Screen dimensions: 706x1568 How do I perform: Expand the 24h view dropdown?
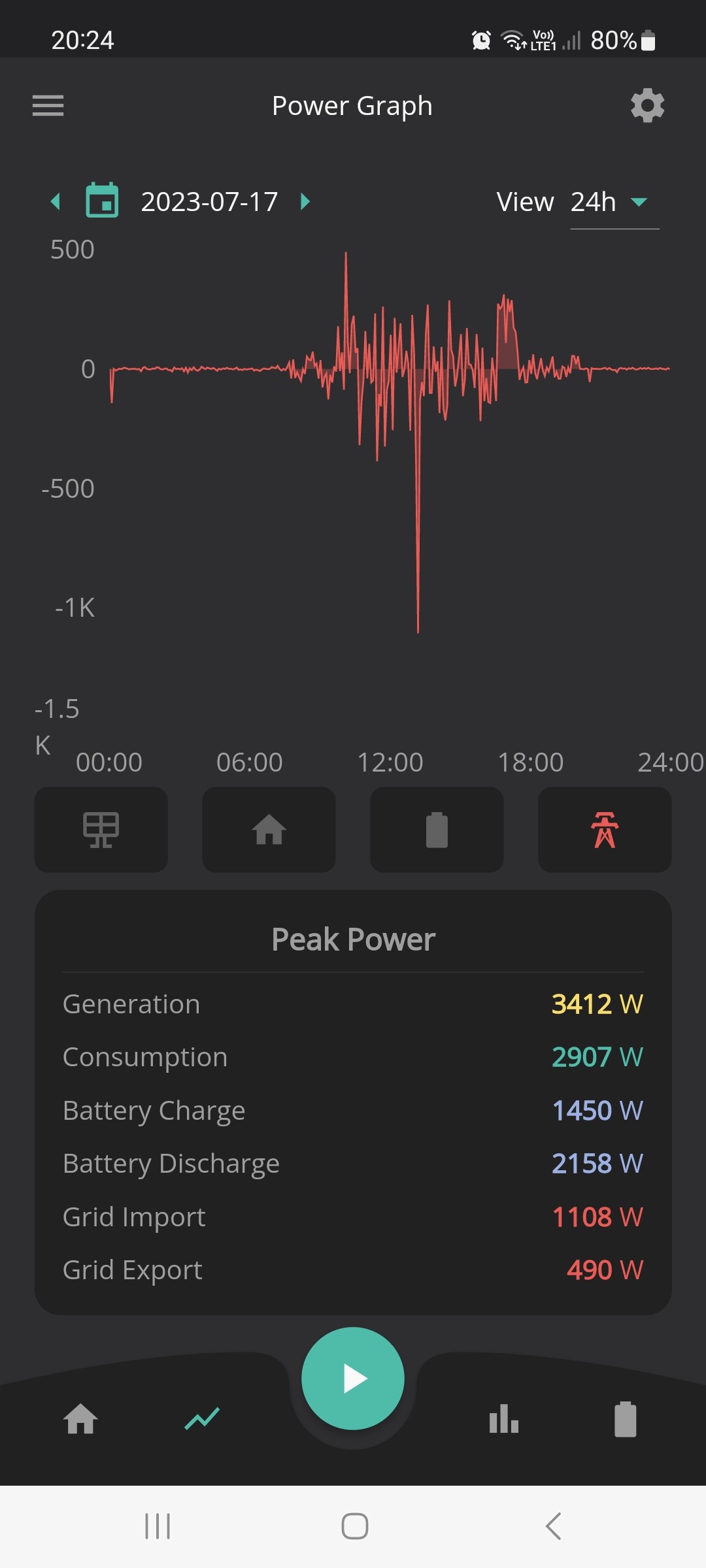pos(614,203)
